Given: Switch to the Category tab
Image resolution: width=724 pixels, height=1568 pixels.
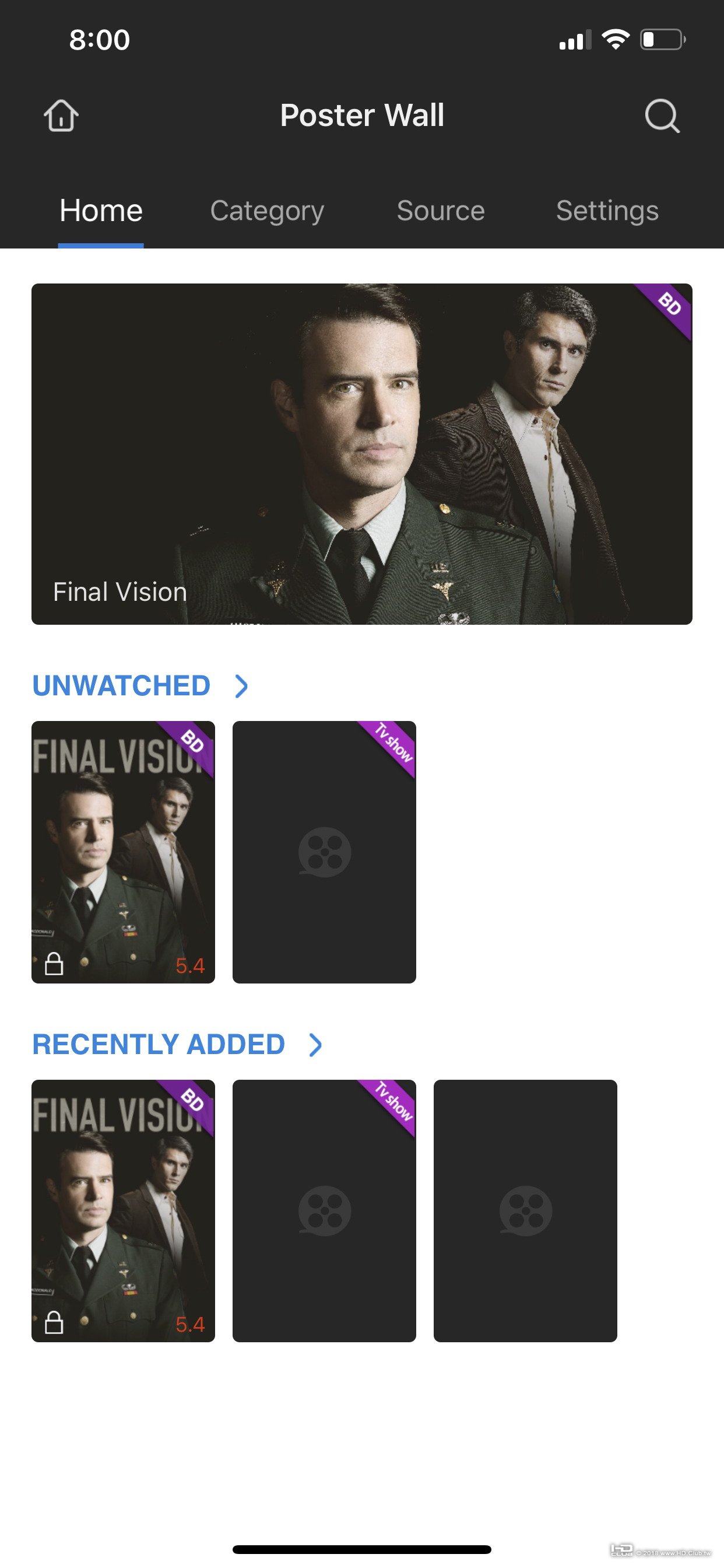Looking at the screenshot, I should [x=266, y=211].
